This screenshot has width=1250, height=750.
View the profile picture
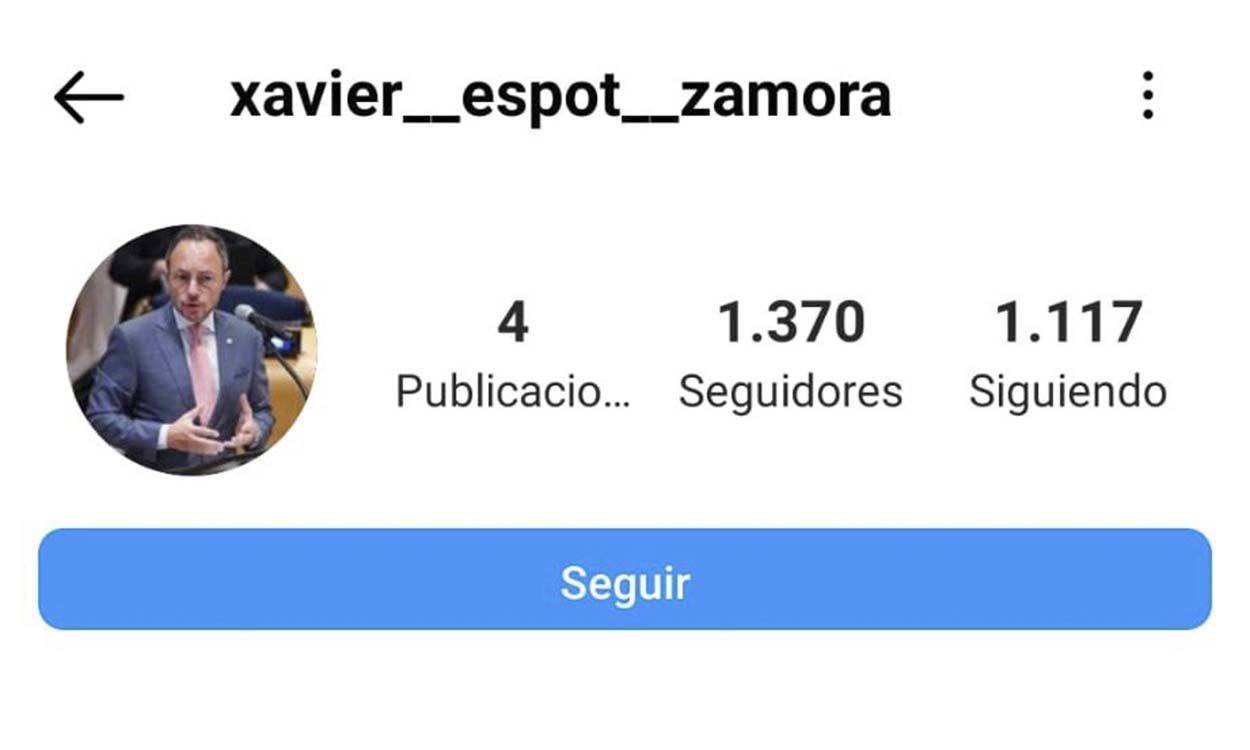(x=191, y=349)
